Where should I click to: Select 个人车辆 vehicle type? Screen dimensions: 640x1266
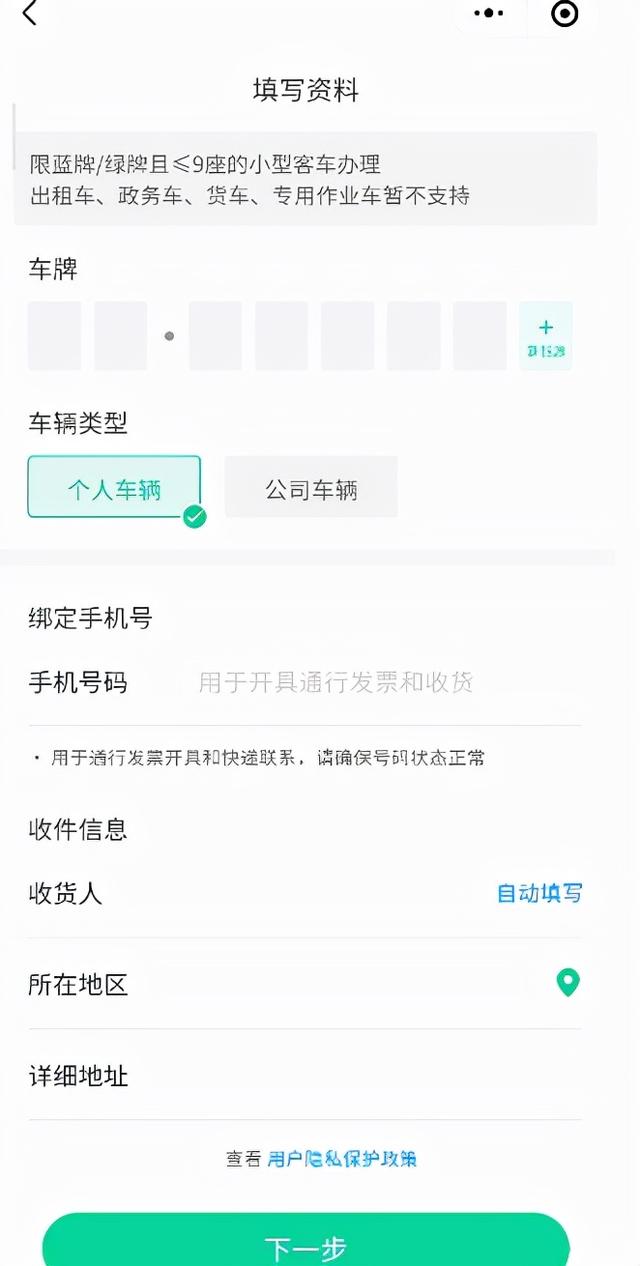click(x=114, y=487)
